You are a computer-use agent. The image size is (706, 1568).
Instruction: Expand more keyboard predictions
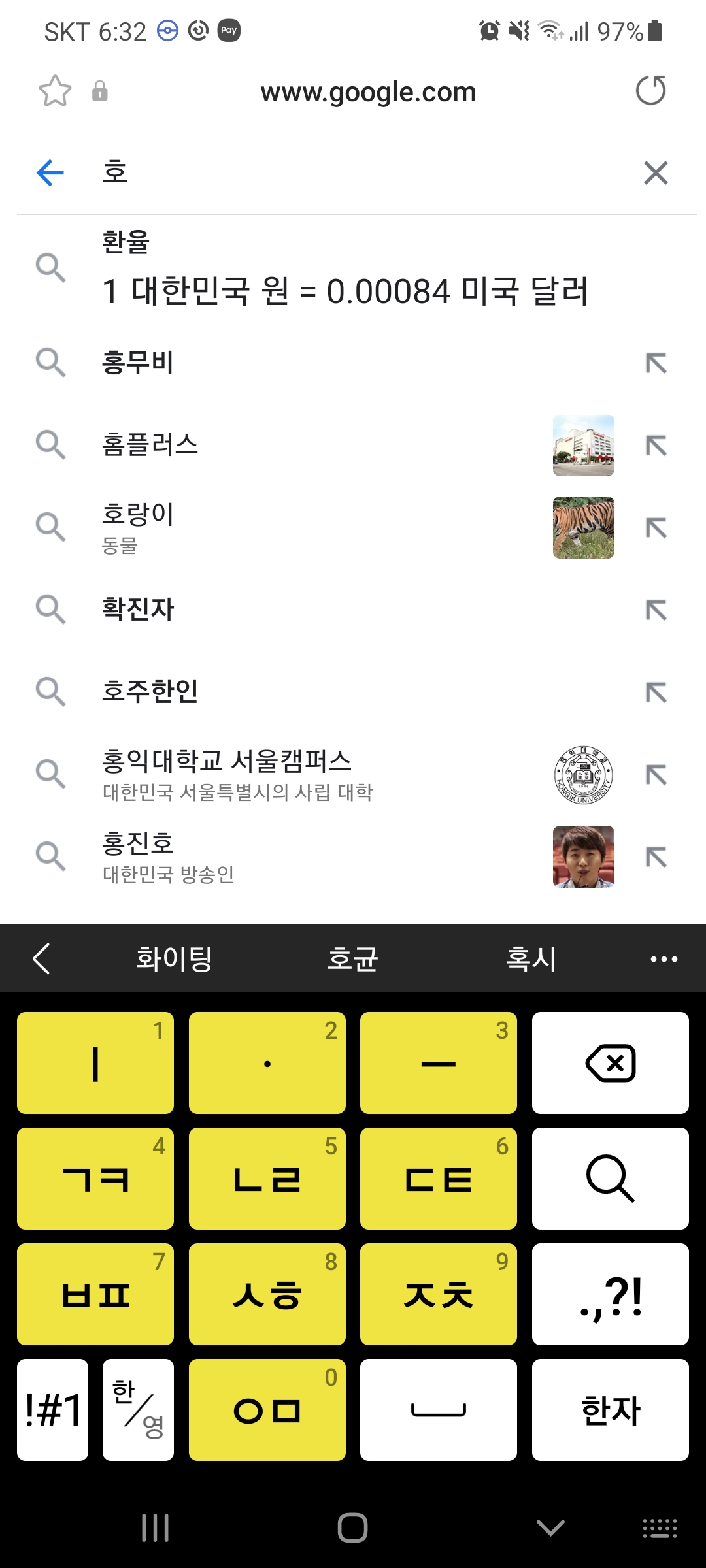coord(664,959)
